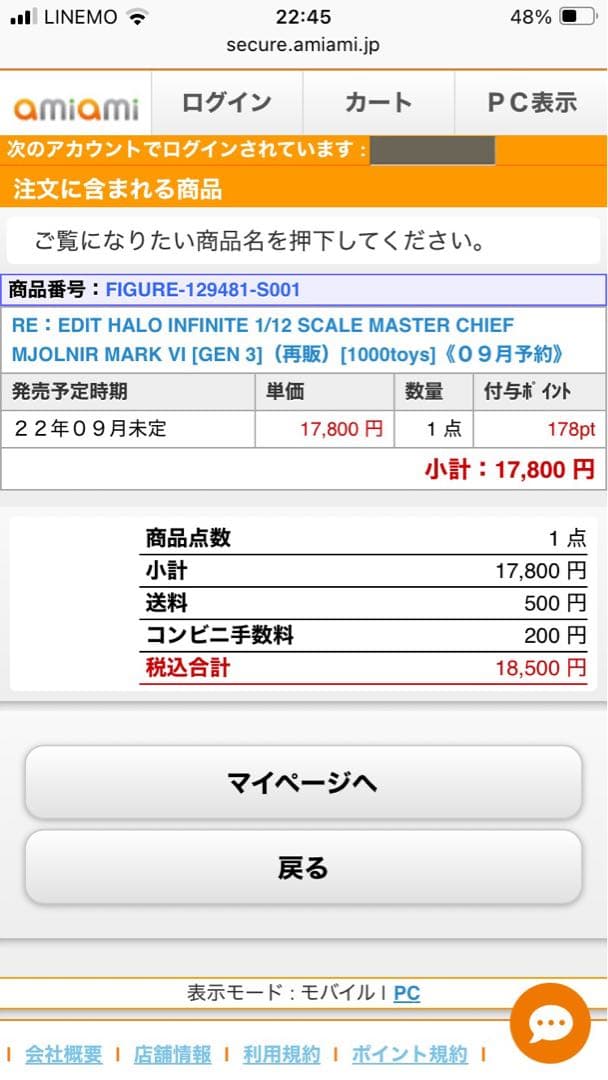View 店舗情報 store information
Viewport: 608px width, 1080px height.
(173, 1055)
